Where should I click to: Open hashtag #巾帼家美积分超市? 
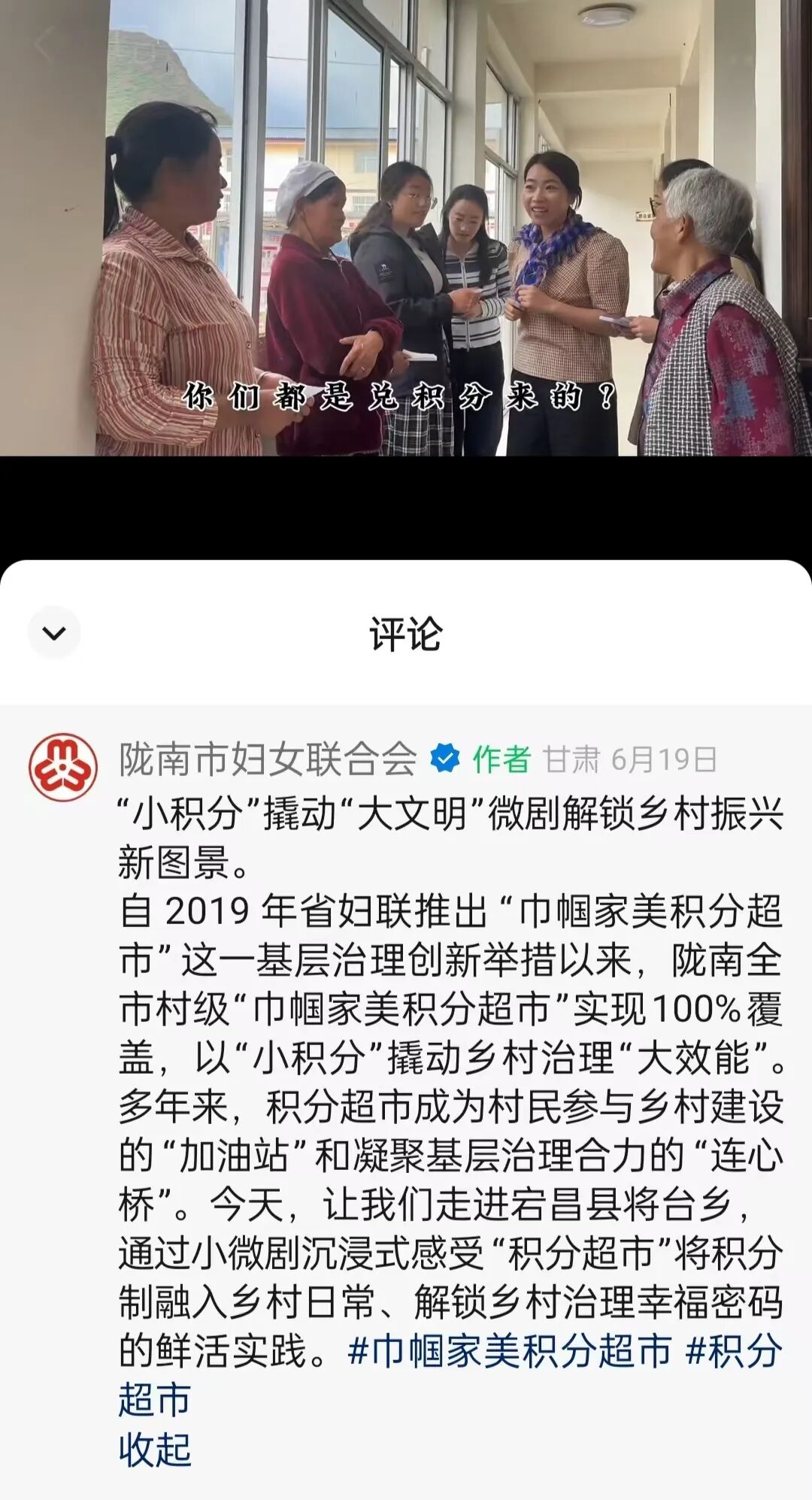click(509, 1351)
